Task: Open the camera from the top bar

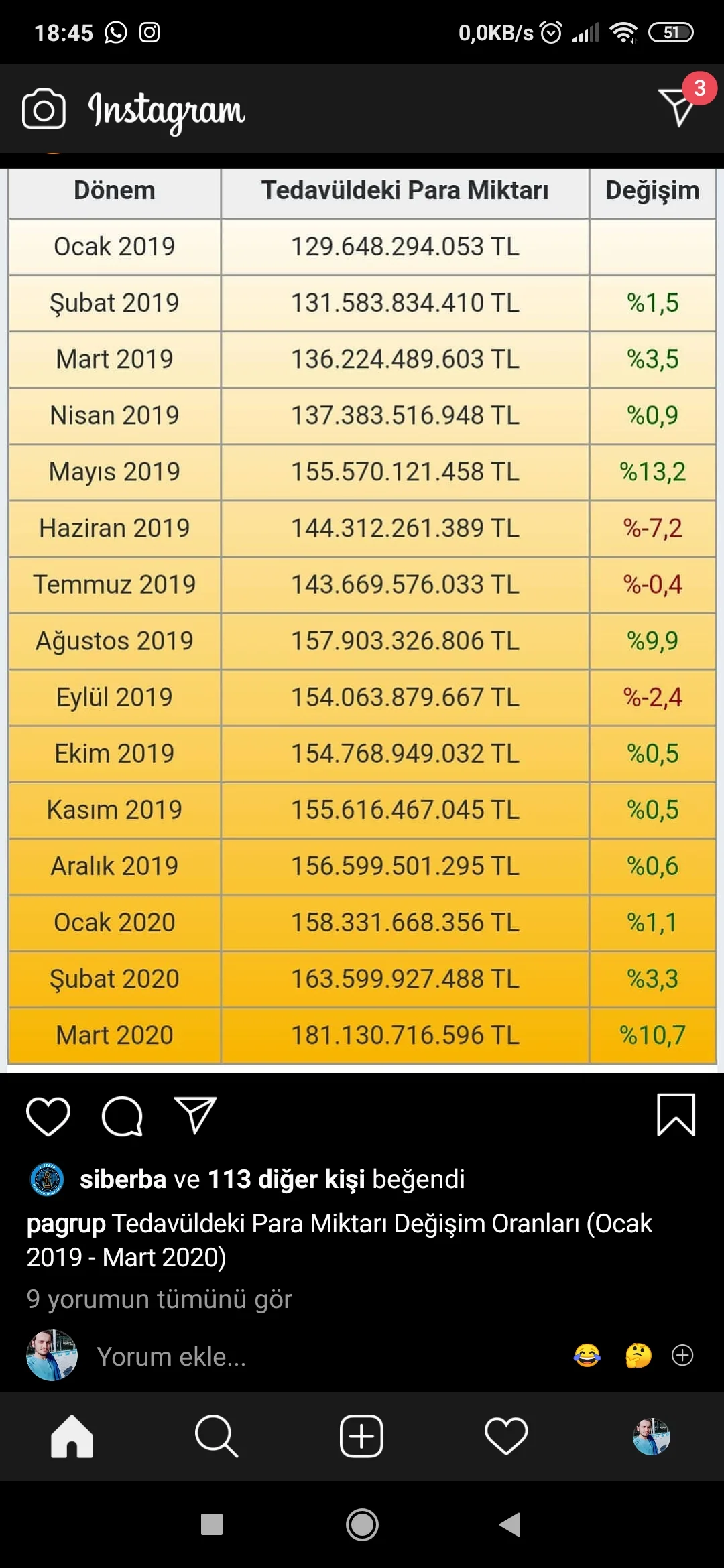Action: point(43,109)
